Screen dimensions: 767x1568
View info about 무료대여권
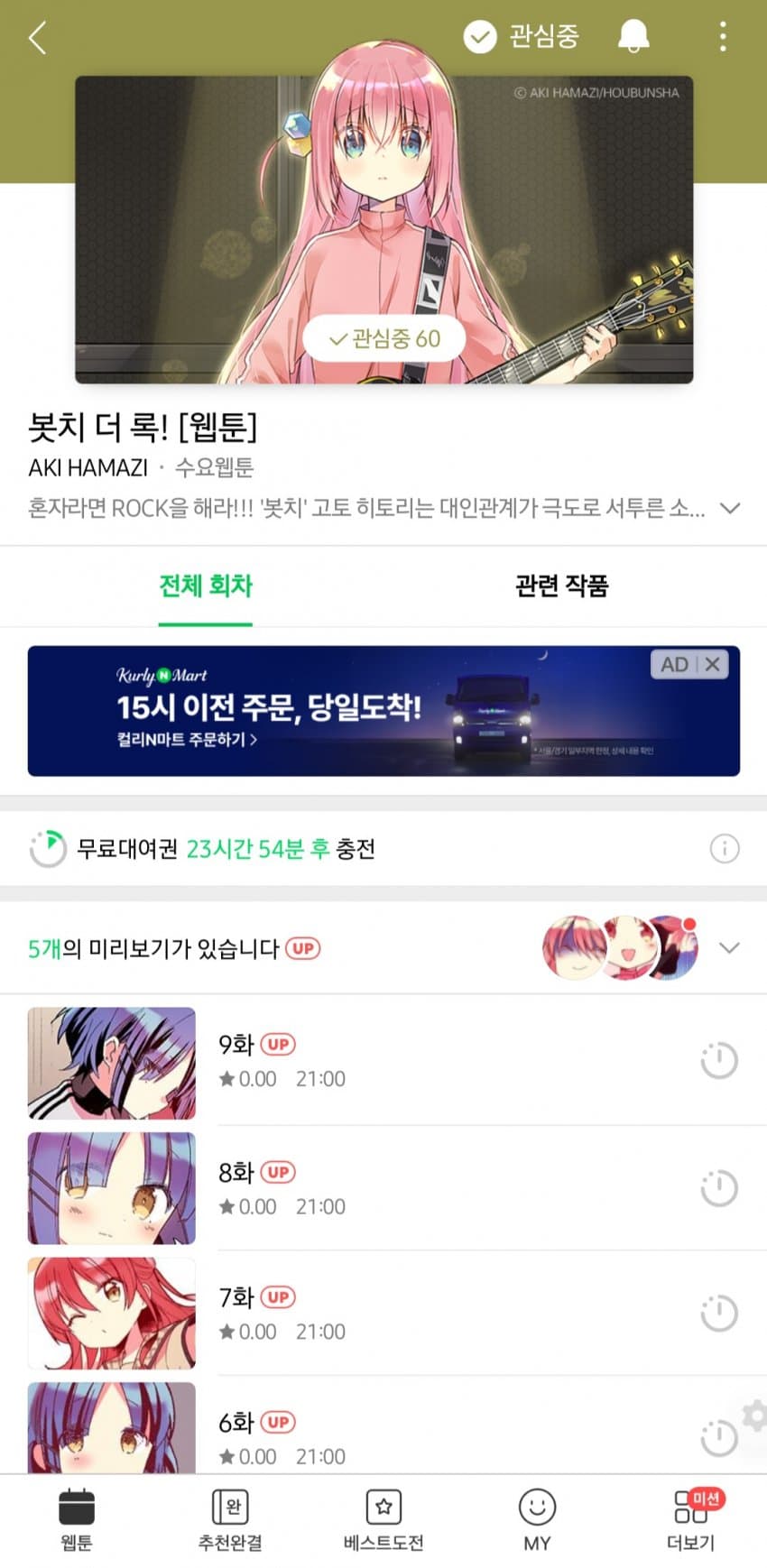coord(724,848)
